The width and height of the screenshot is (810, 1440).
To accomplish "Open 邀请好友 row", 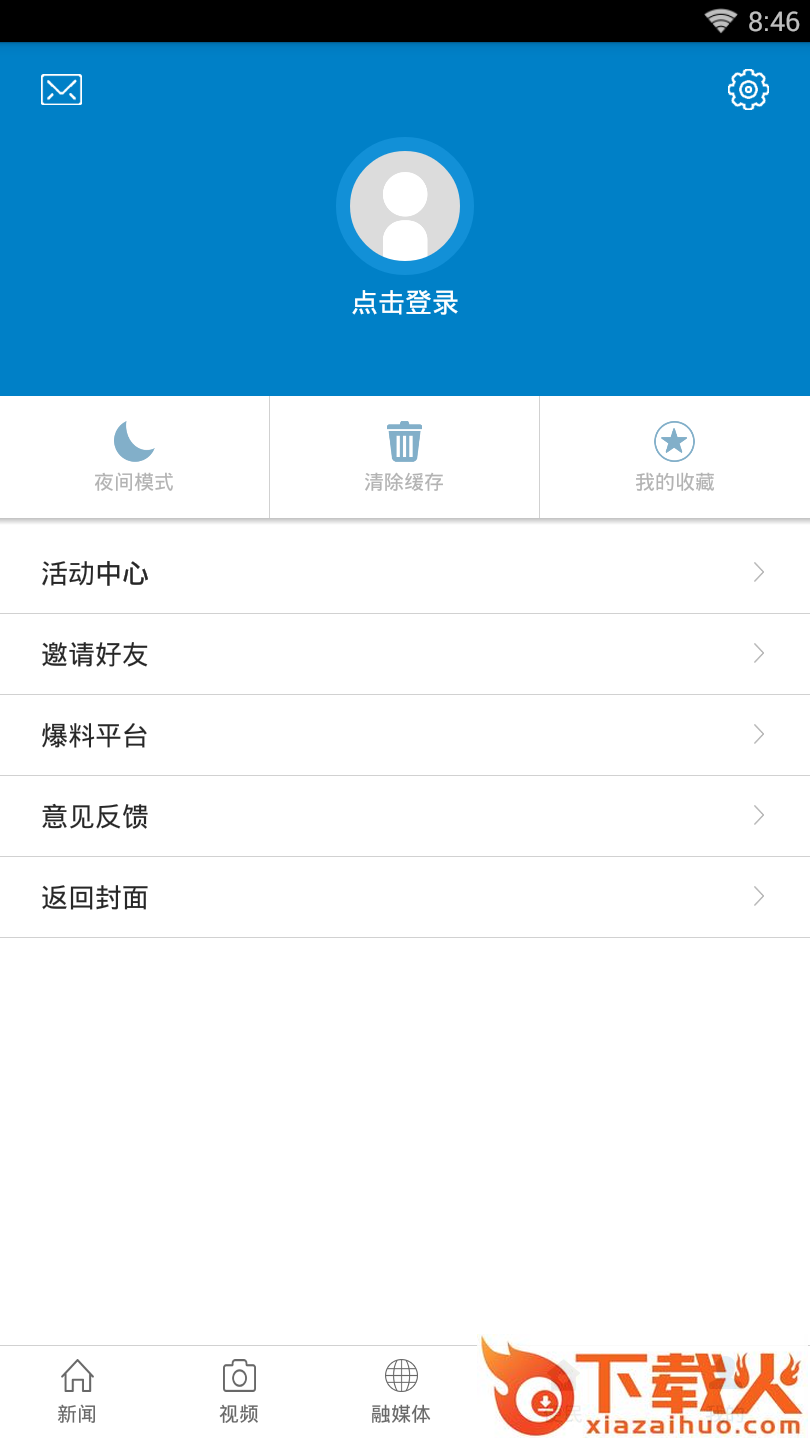I will tap(405, 654).
